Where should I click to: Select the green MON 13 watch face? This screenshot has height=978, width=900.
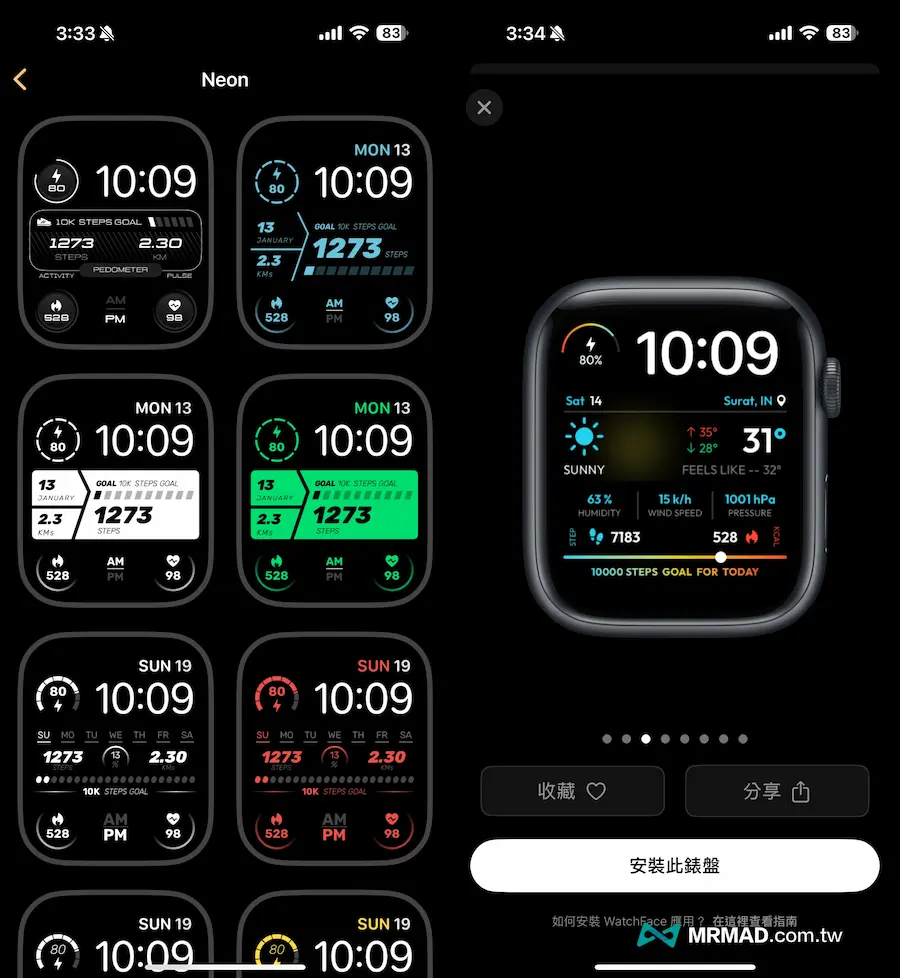[334, 490]
